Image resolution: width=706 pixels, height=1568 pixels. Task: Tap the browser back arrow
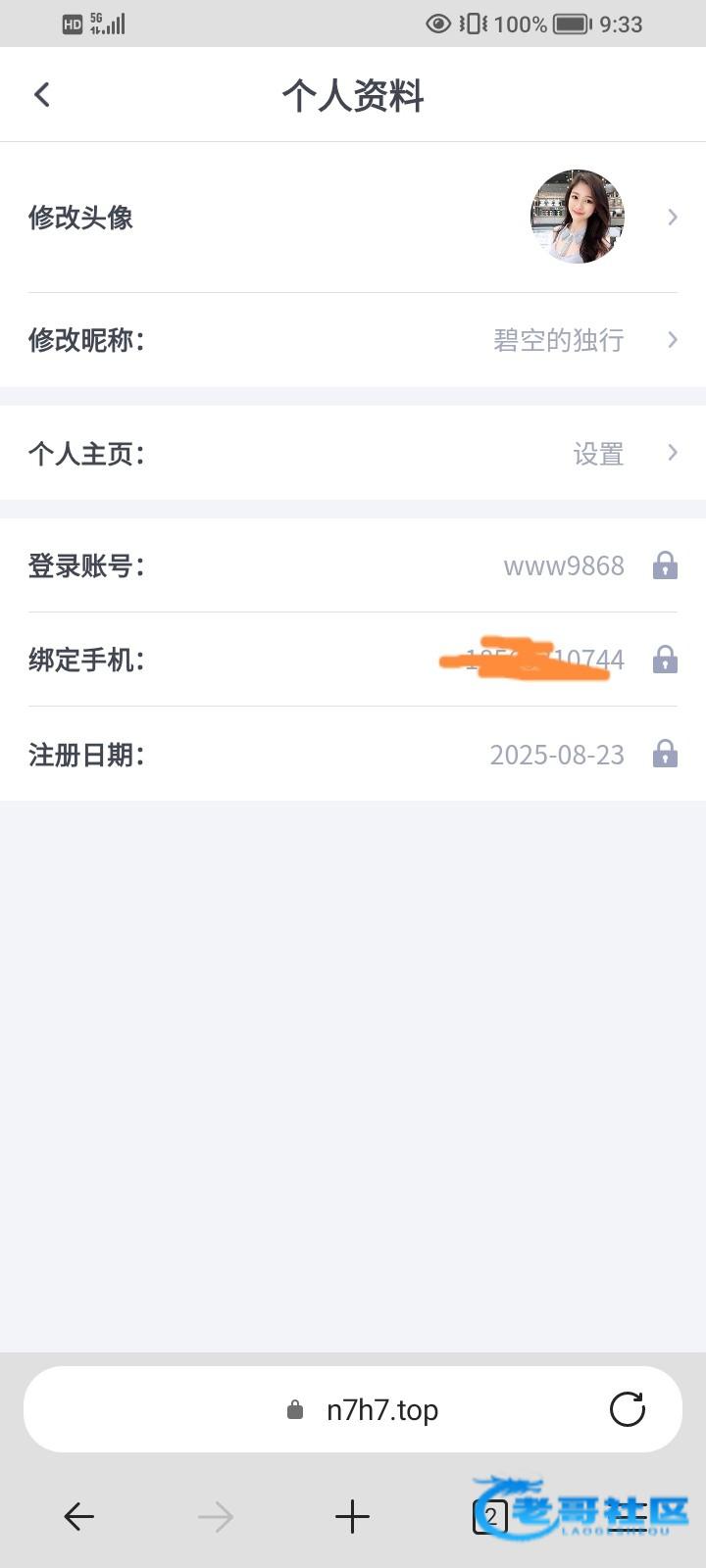pyautogui.click(x=78, y=1517)
